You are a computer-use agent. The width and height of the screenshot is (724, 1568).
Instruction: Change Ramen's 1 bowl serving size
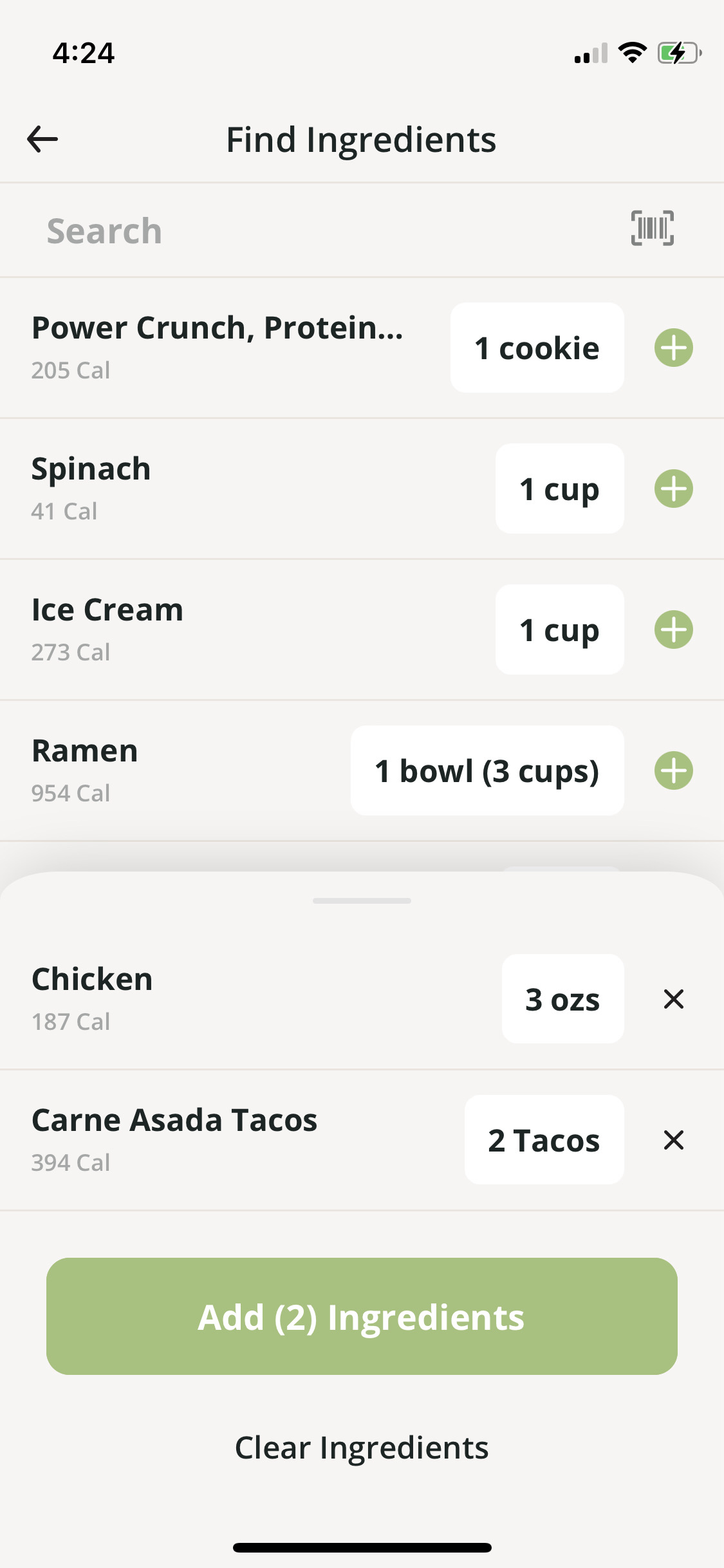tap(487, 770)
